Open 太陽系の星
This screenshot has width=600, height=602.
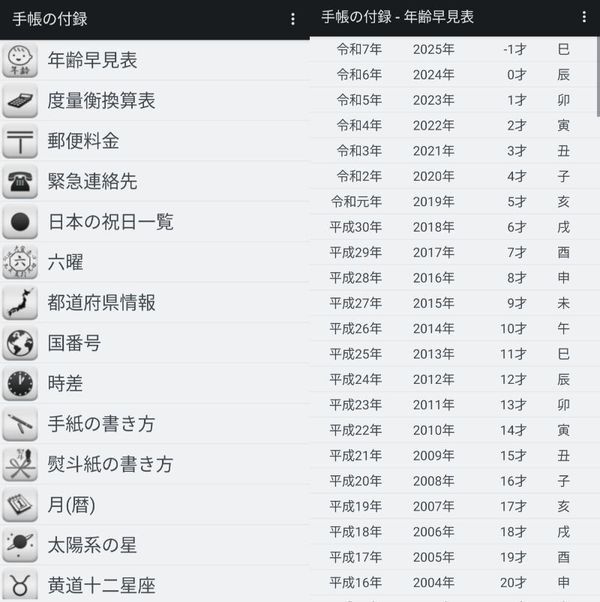tap(155, 545)
